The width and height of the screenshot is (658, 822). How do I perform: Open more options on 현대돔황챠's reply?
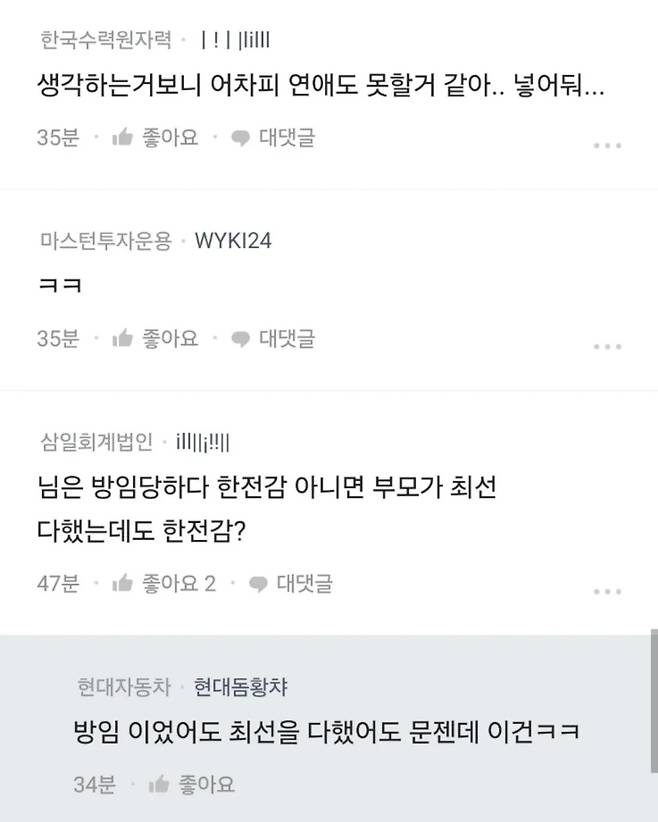pos(607,792)
